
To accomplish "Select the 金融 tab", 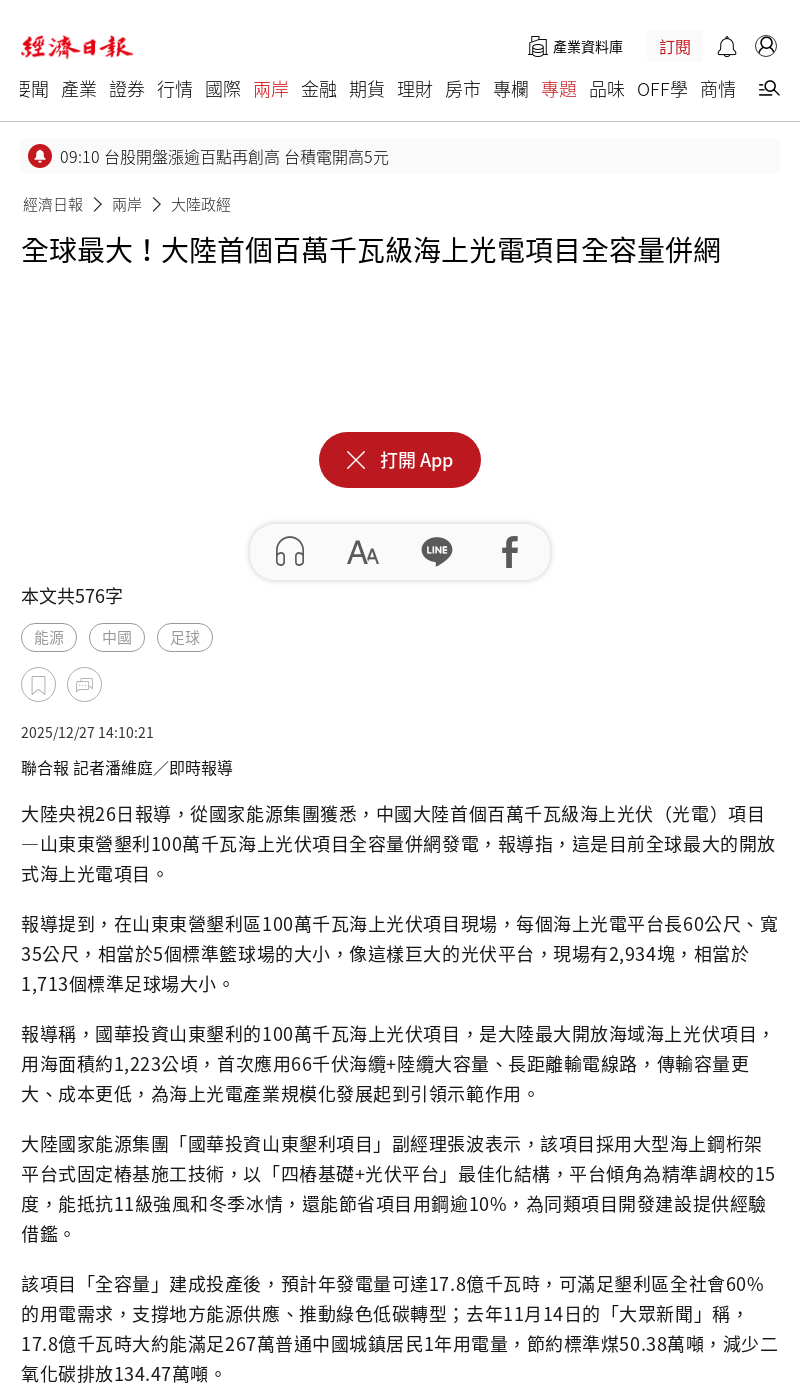I will pos(319,89).
